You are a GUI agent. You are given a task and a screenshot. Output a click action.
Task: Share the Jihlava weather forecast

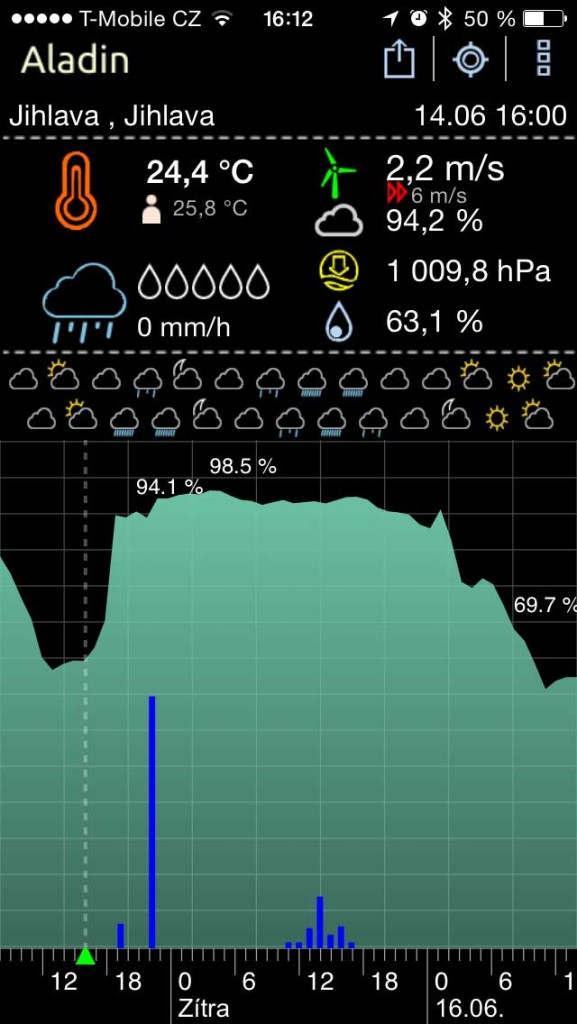399,59
